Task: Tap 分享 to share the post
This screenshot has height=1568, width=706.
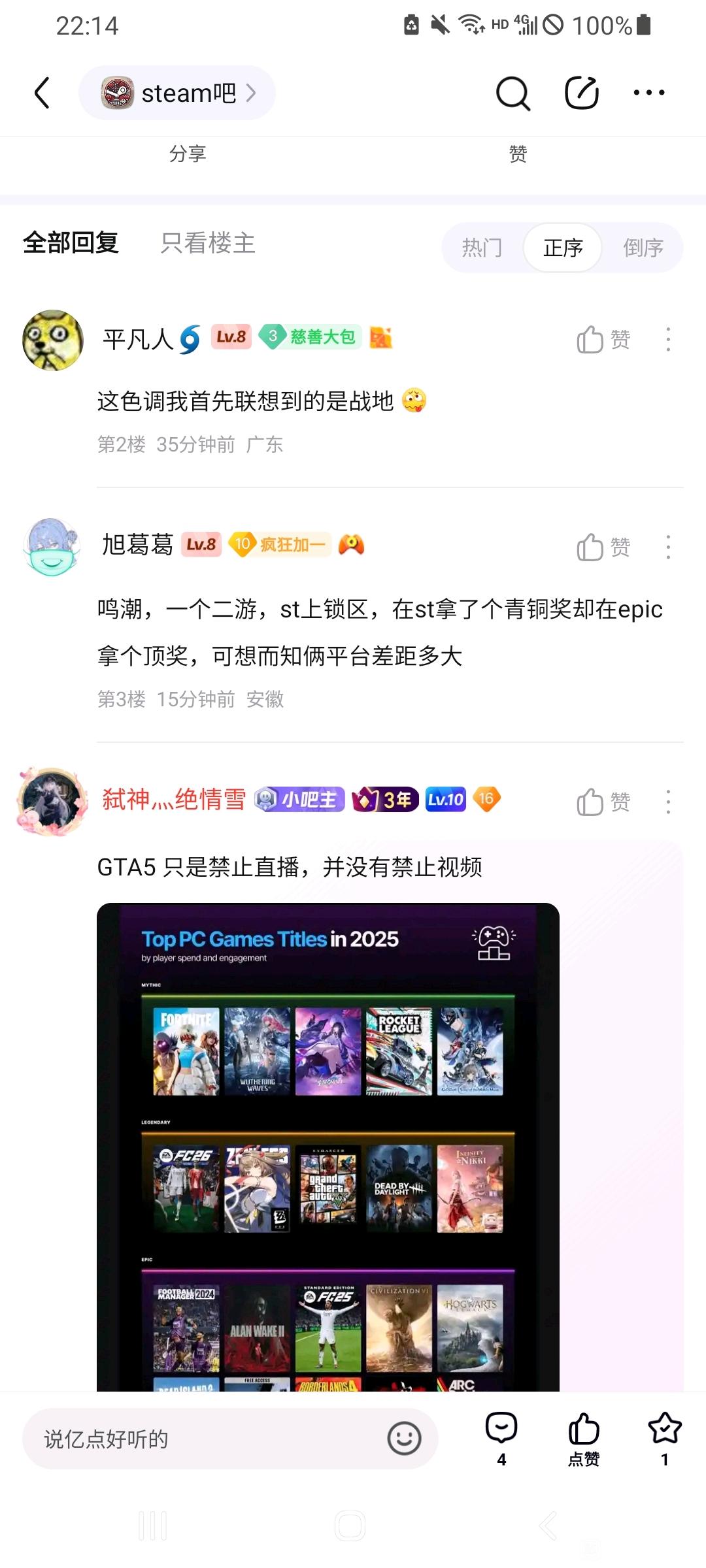Action: (188, 154)
